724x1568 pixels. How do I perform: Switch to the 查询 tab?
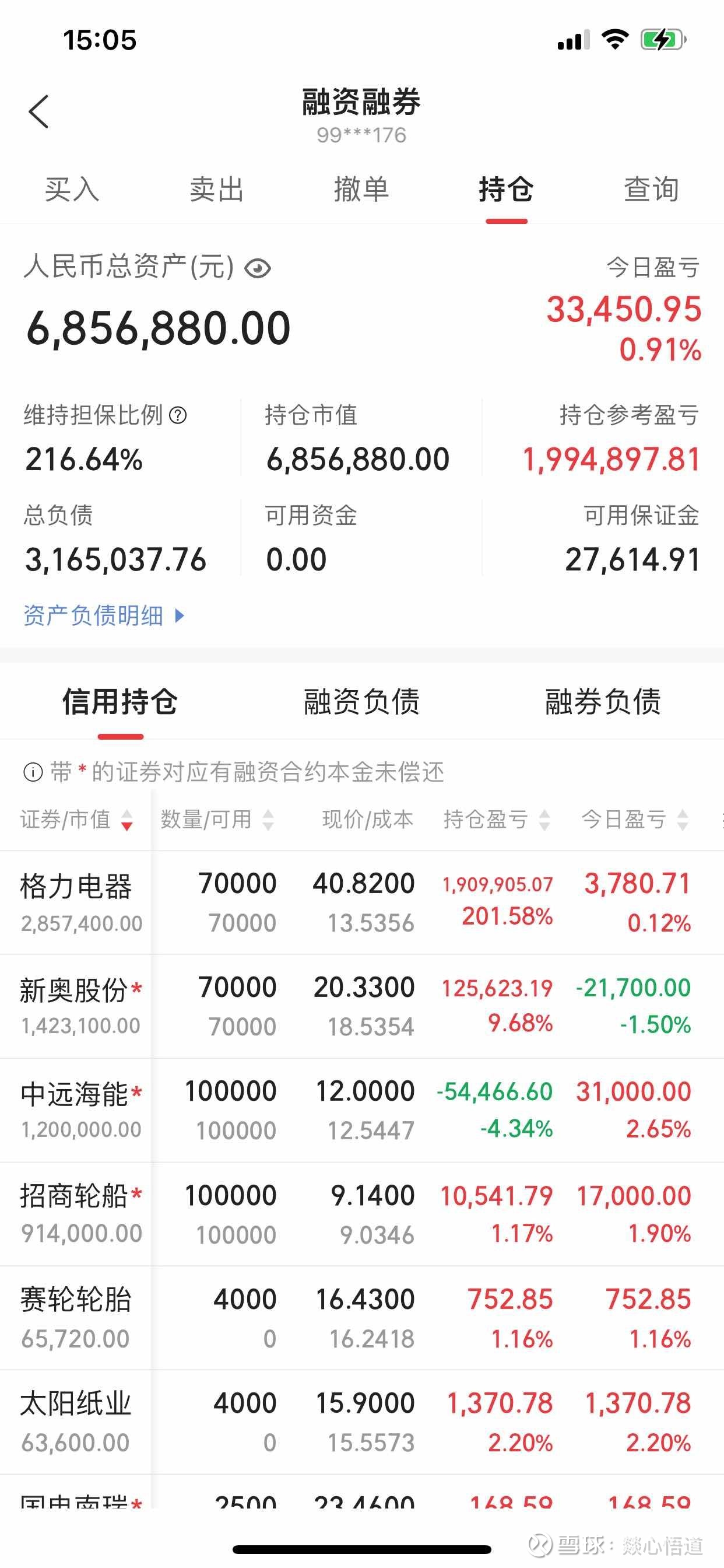point(651,190)
